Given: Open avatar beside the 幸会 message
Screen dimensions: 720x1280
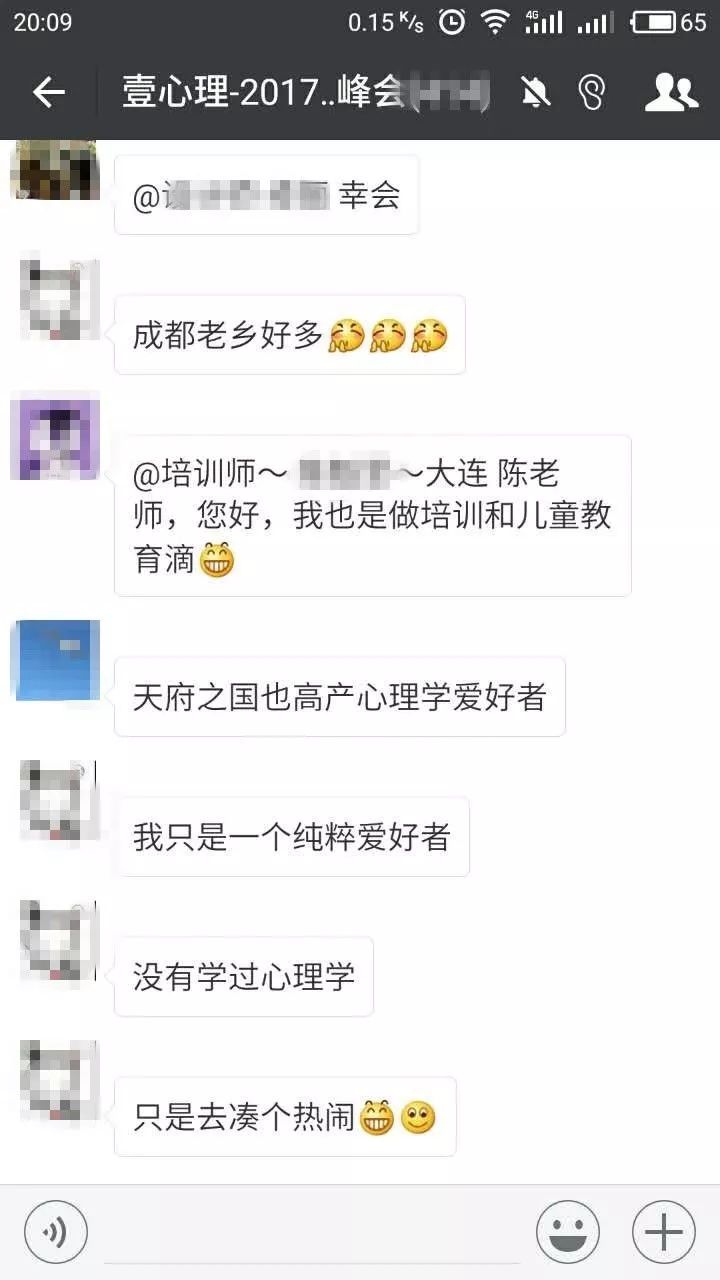Looking at the screenshot, I should [55, 172].
